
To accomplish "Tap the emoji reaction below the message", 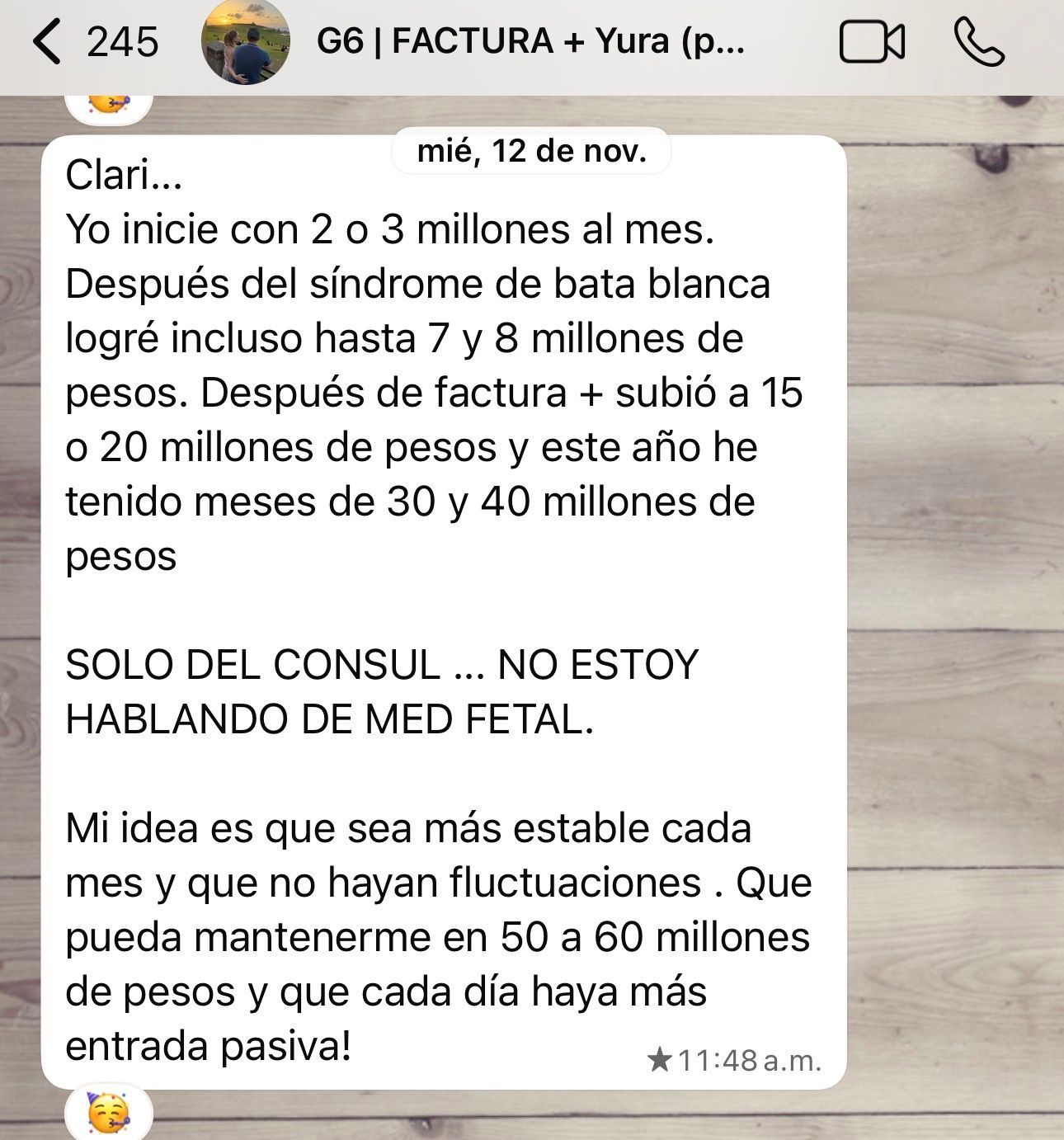I will point(110,1113).
